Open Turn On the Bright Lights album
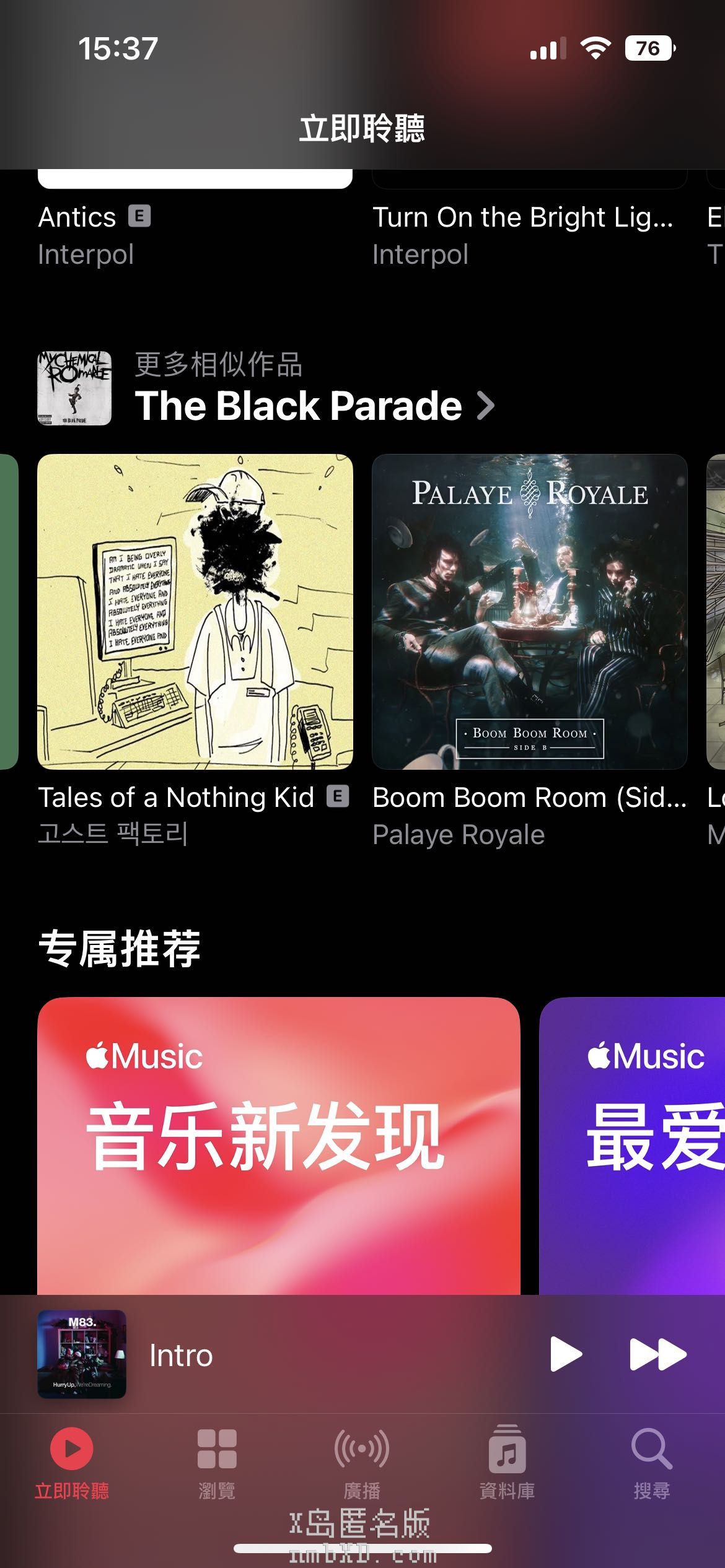 click(x=522, y=218)
